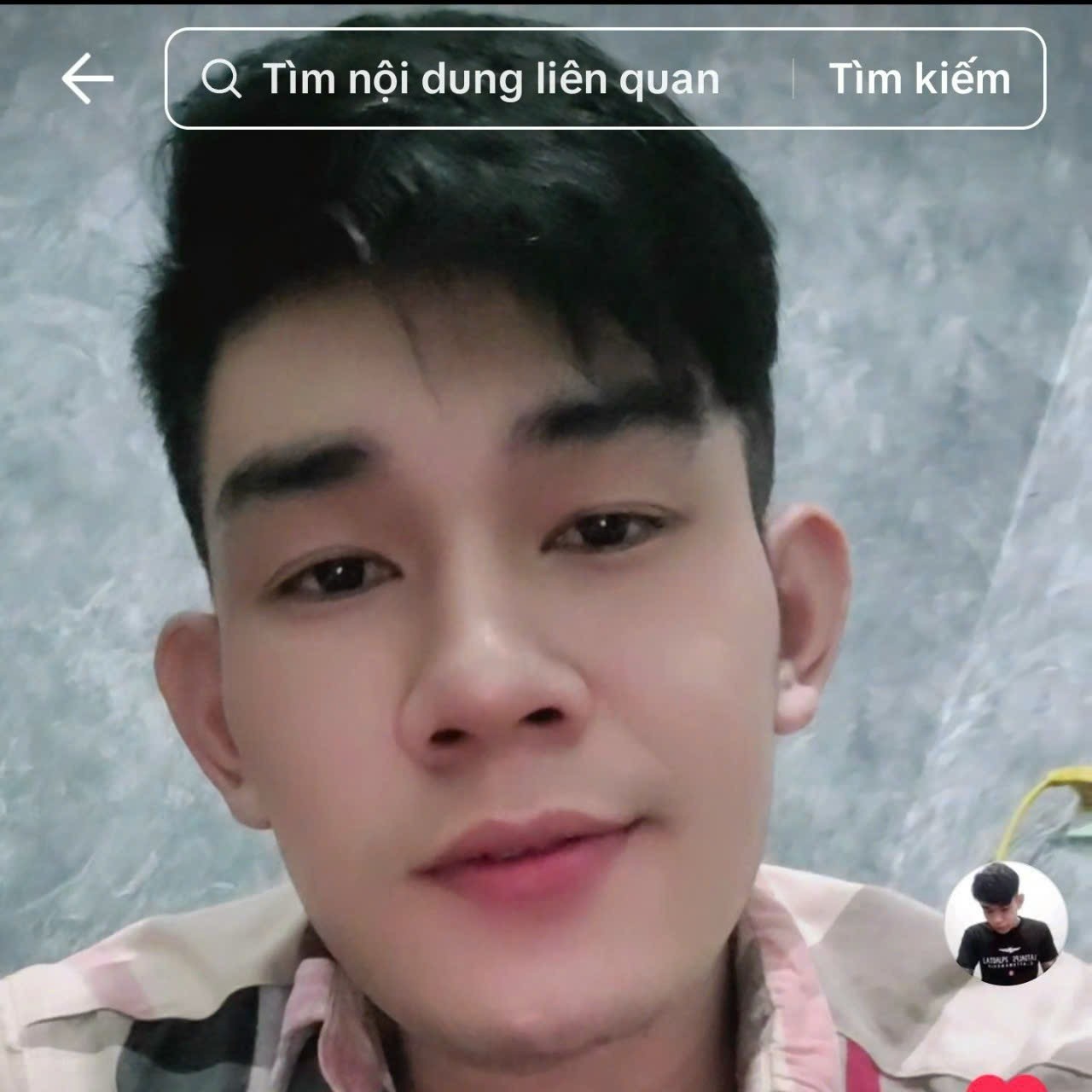Screen dimensions: 1092x1092
Task: Tap the 'Tìm kiếm' search button
Action: coord(920,79)
